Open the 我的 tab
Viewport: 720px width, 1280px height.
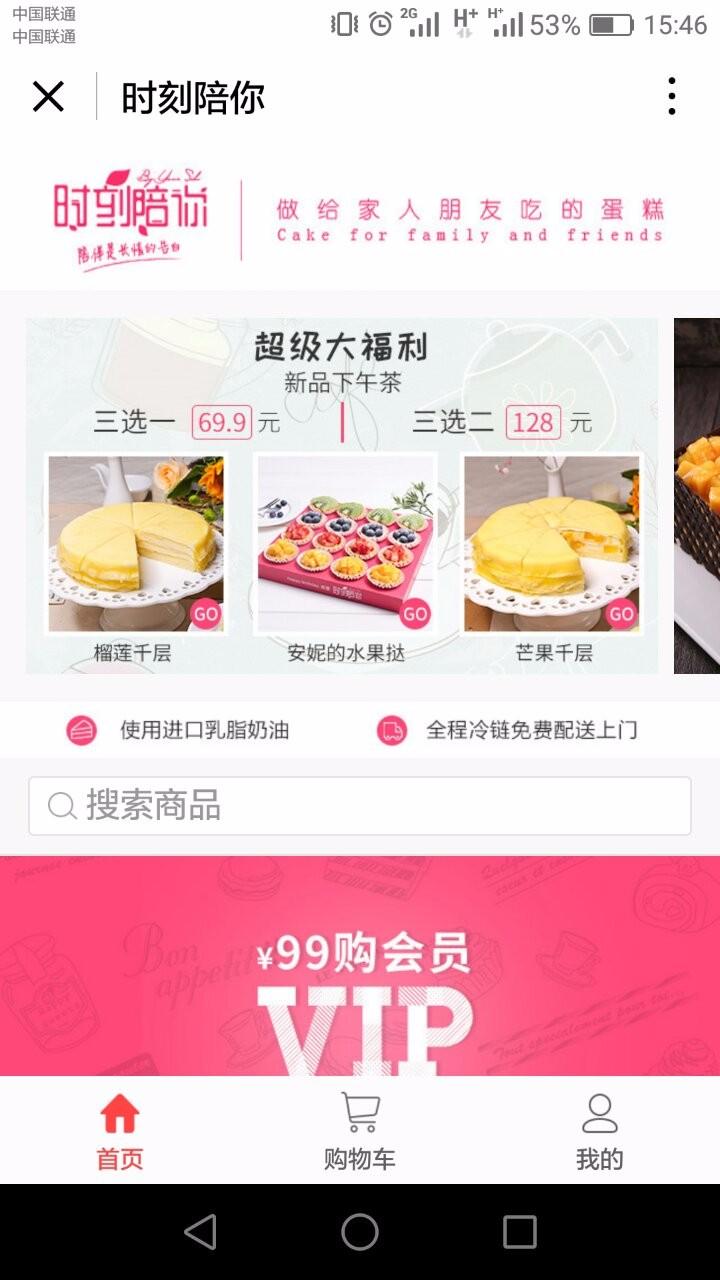(599, 1131)
